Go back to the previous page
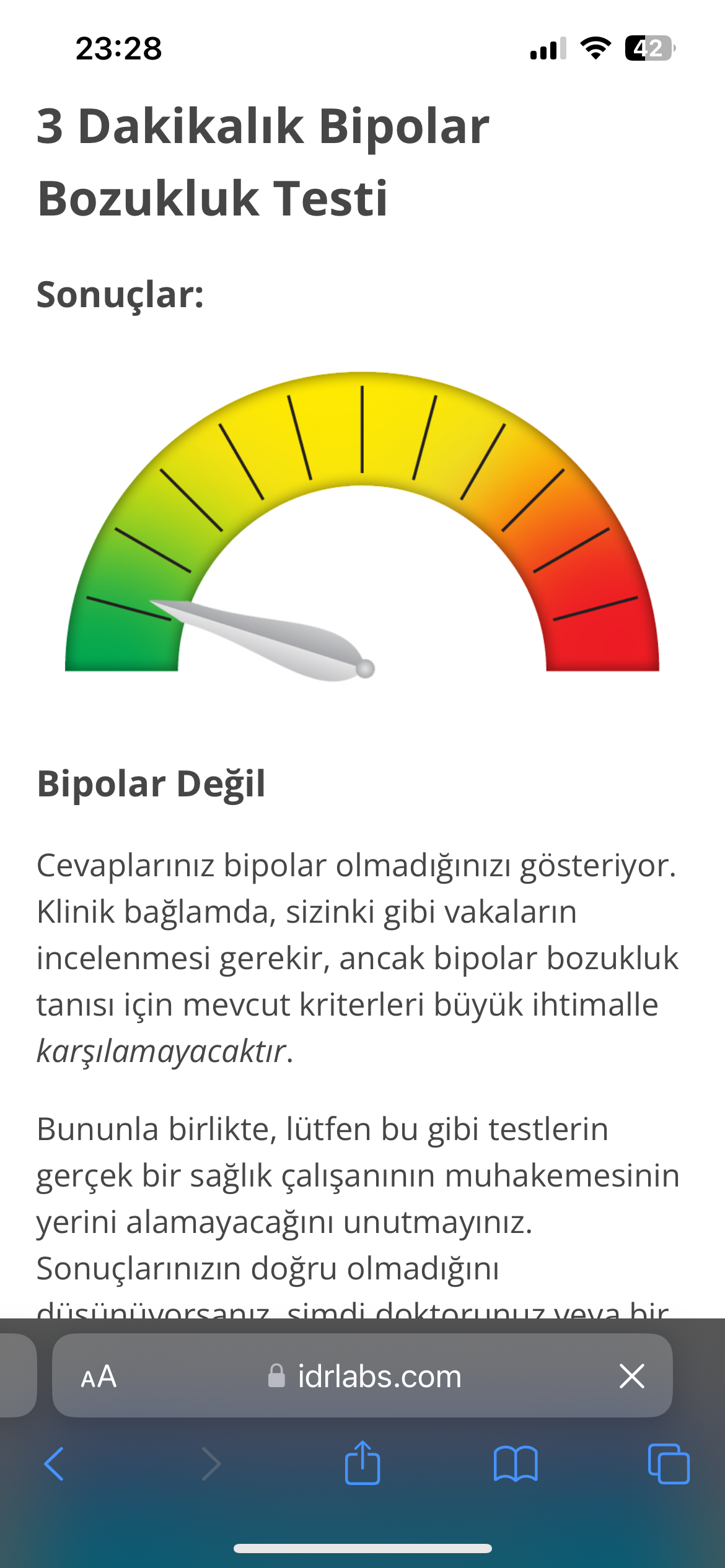Image resolution: width=725 pixels, height=1568 pixels. pyautogui.click(x=54, y=1464)
